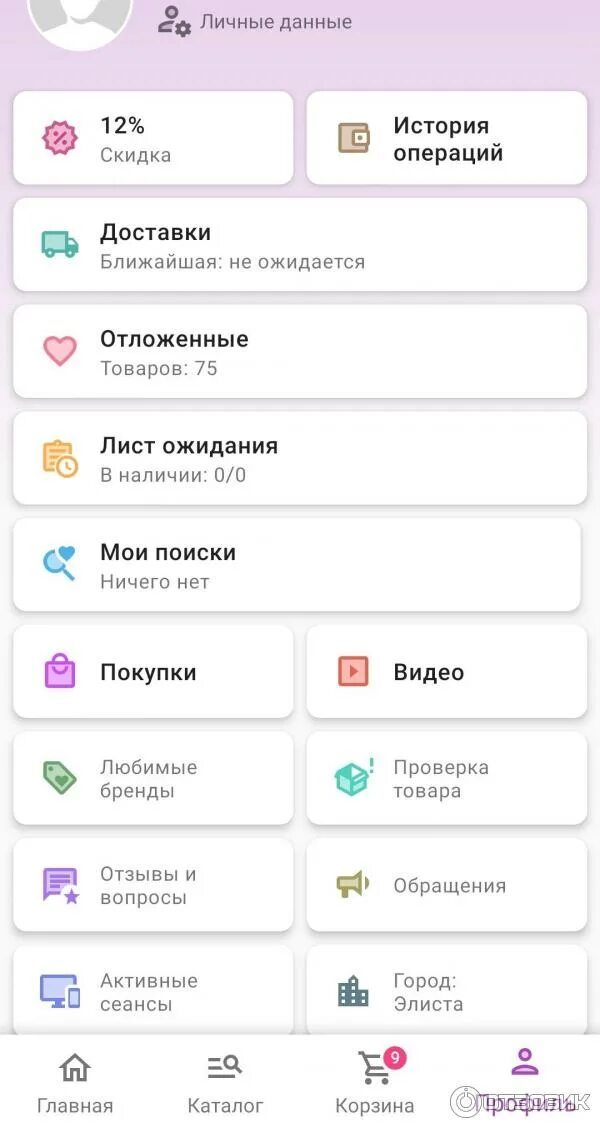Open Отзывы и вопросы

pyautogui.click(x=153, y=885)
